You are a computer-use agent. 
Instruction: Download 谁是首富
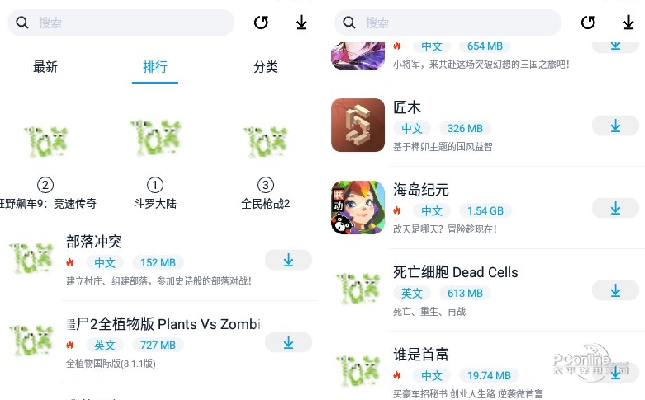[x=615, y=372]
